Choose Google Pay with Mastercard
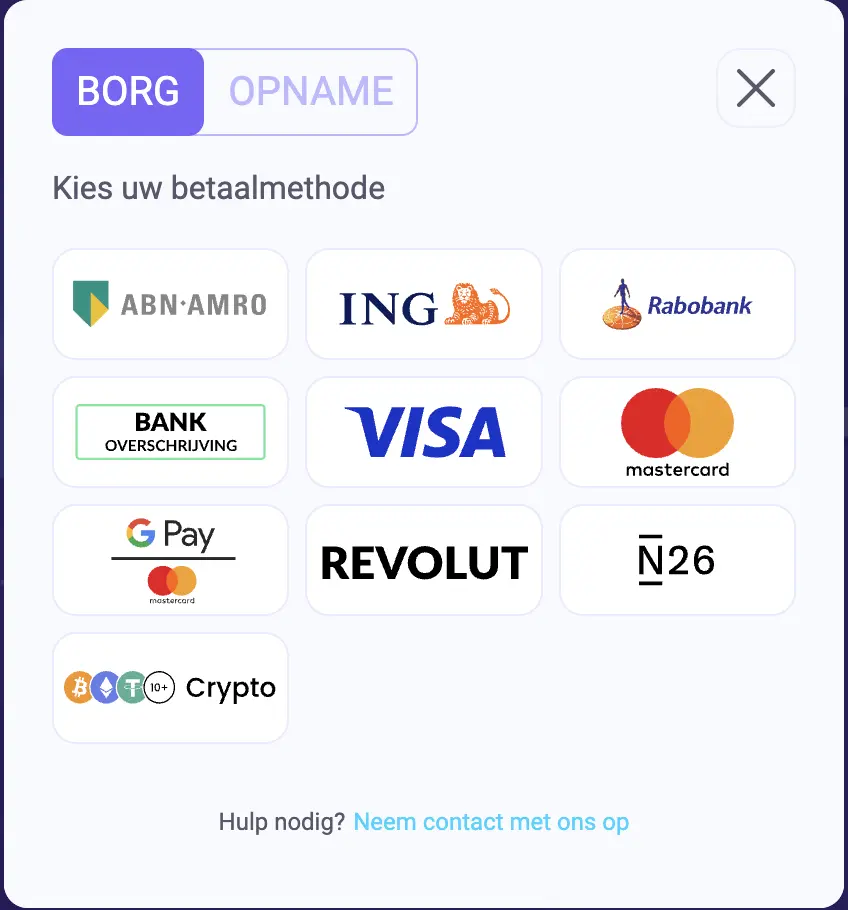 [170, 560]
